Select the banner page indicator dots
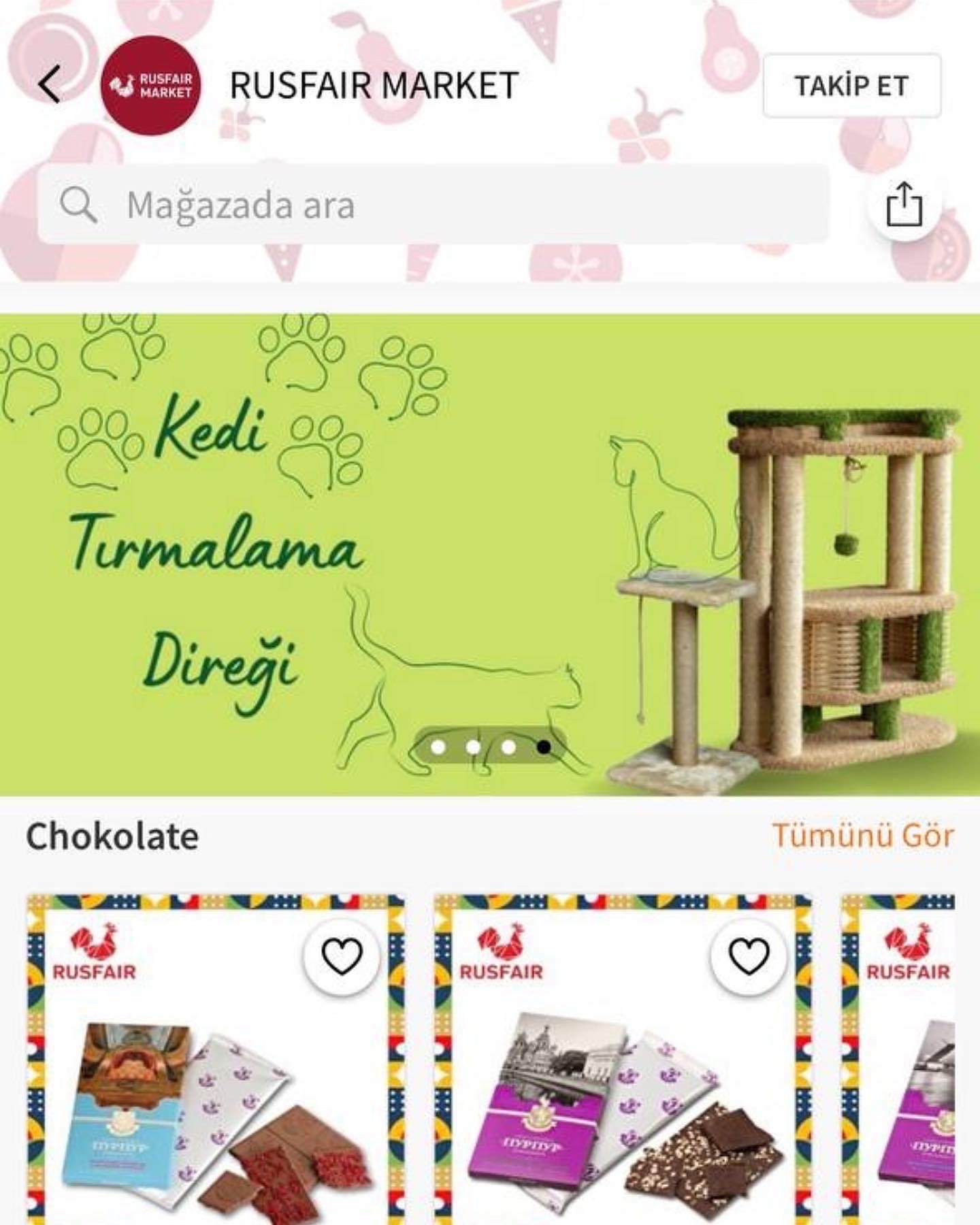This screenshot has width=980, height=1225. click(x=490, y=747)
